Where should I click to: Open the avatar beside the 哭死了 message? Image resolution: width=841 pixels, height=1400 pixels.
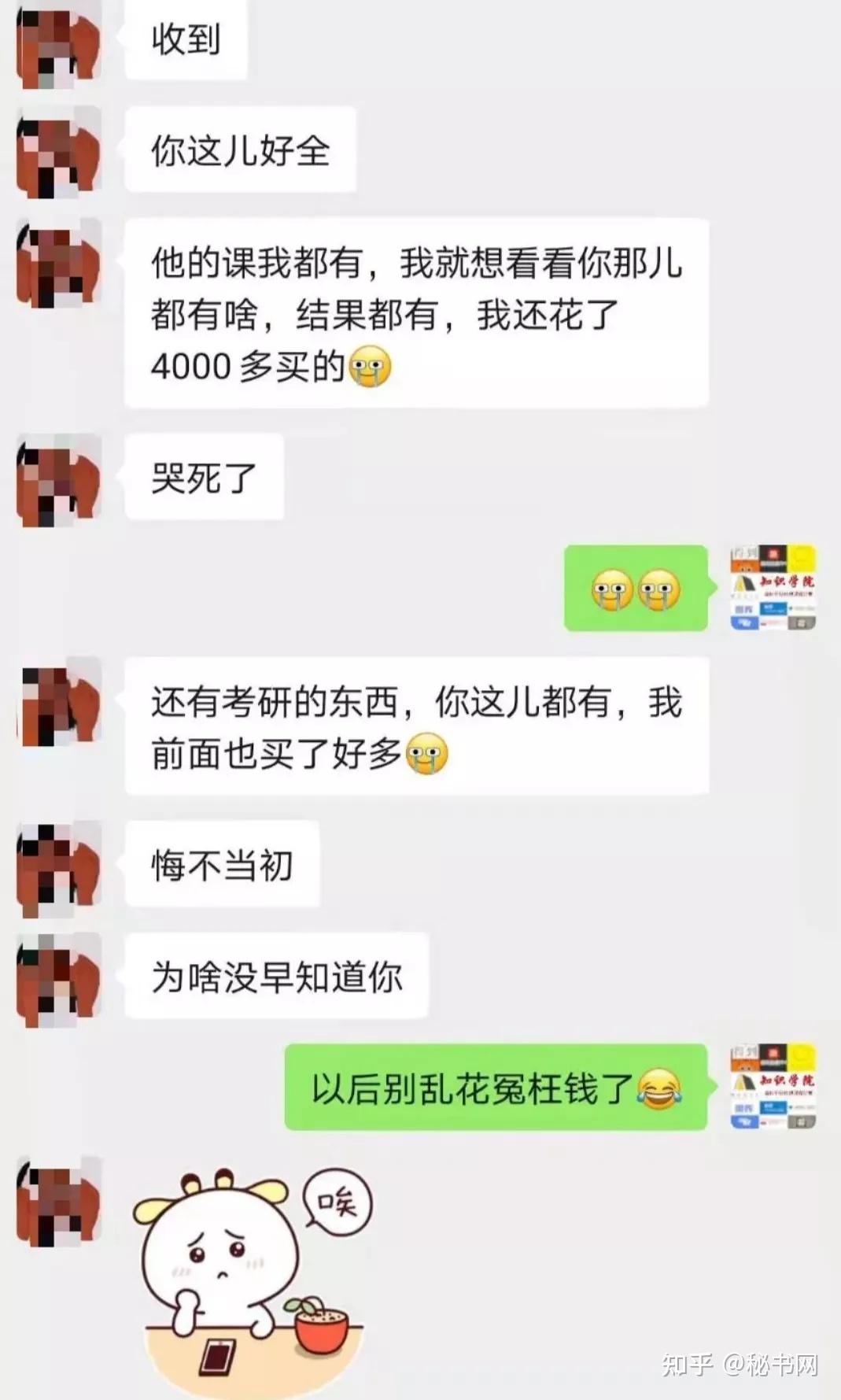pyautogui.click(x=59, y=480)
